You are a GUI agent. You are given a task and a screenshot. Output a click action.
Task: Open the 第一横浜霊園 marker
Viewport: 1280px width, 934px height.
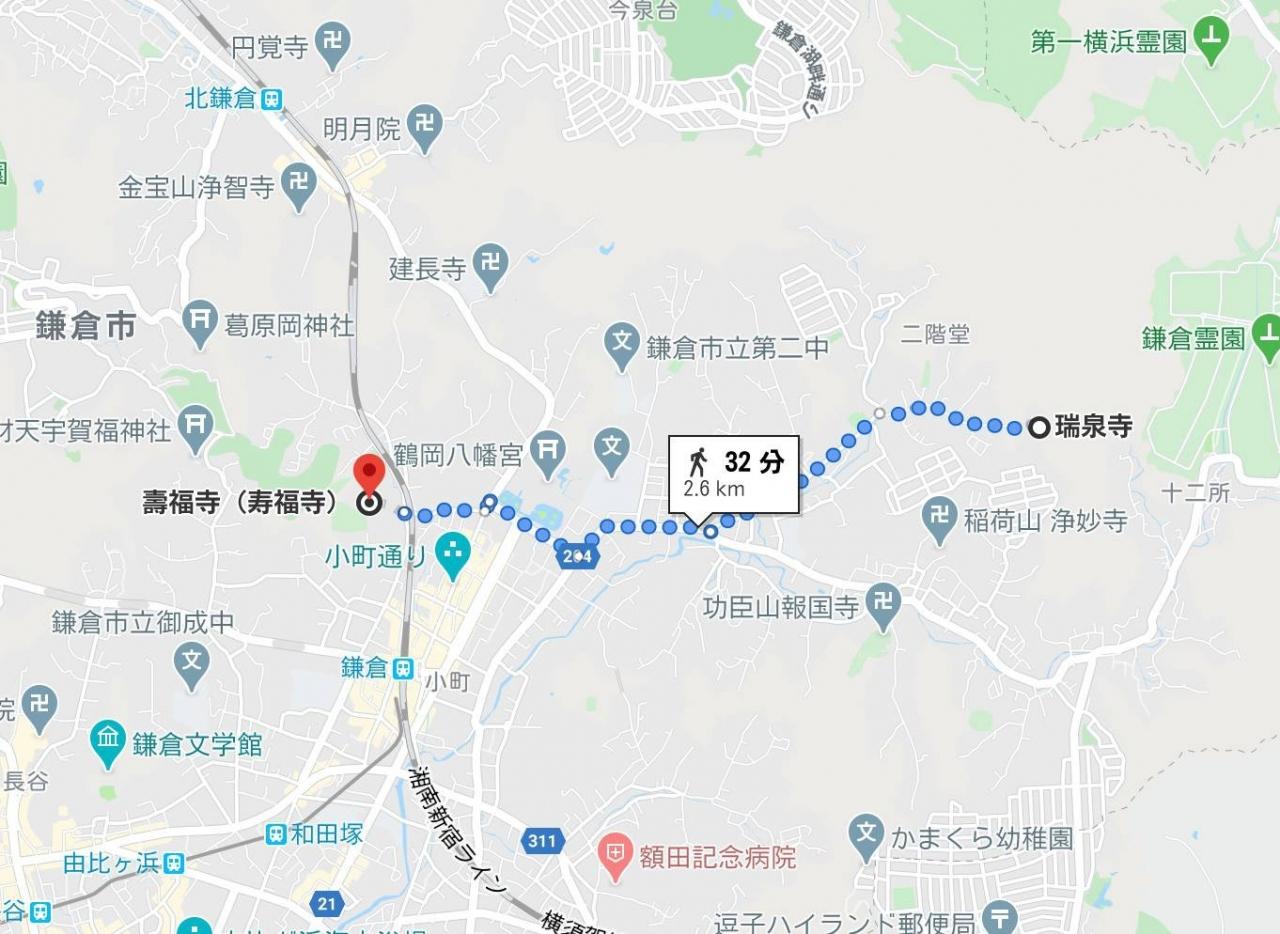point(1212,40)
